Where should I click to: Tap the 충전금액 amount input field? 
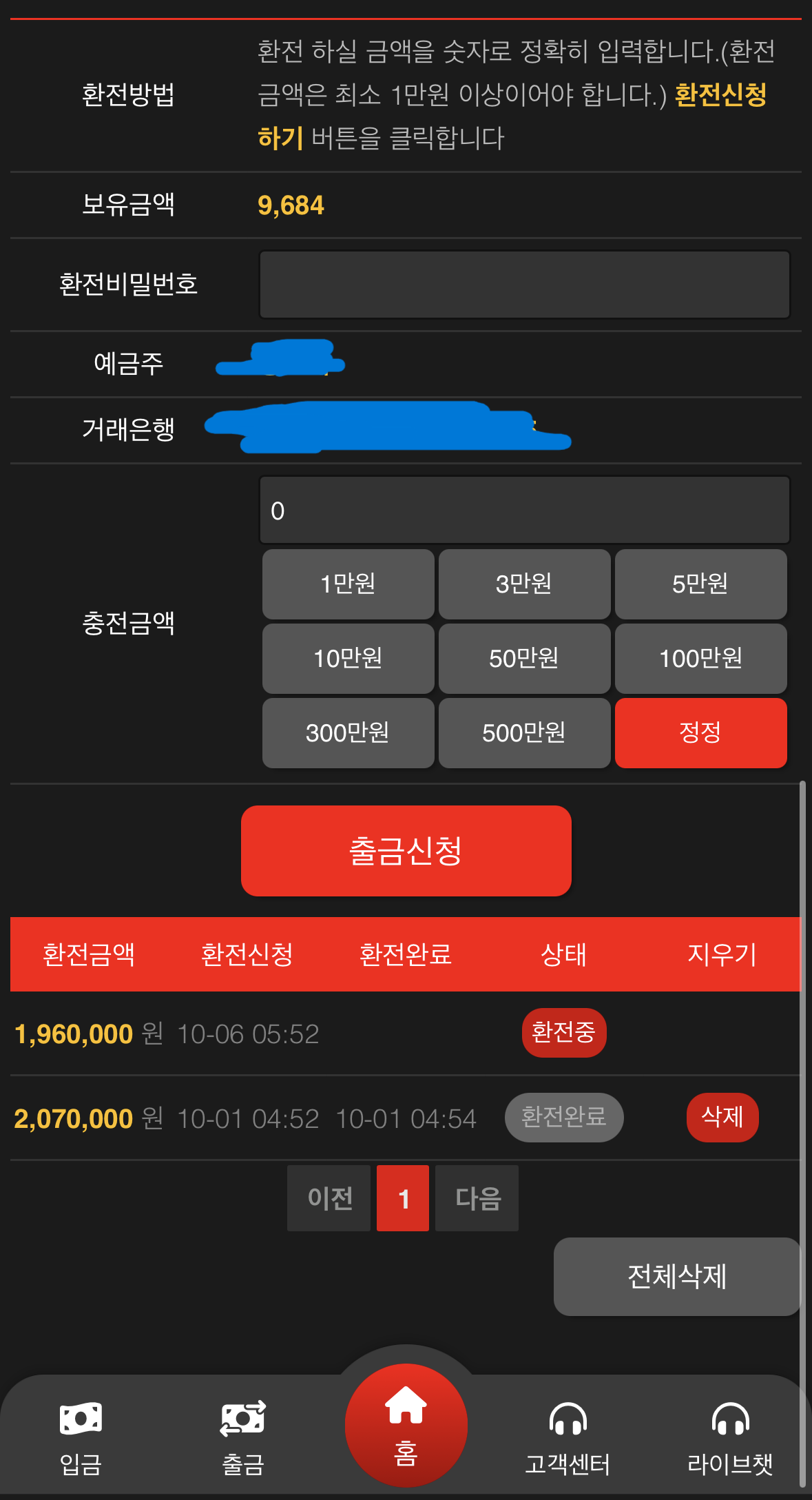pos(524,511)
